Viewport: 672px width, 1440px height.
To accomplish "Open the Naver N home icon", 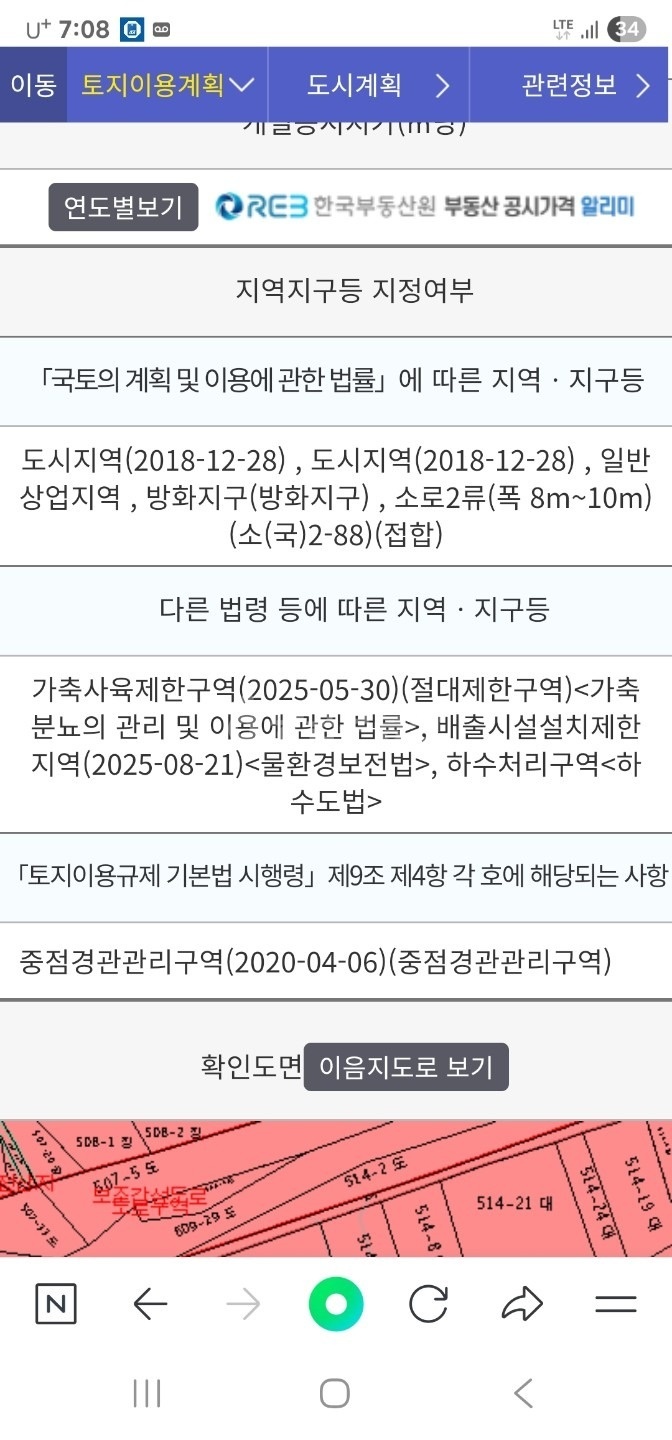I will 56,1304.
